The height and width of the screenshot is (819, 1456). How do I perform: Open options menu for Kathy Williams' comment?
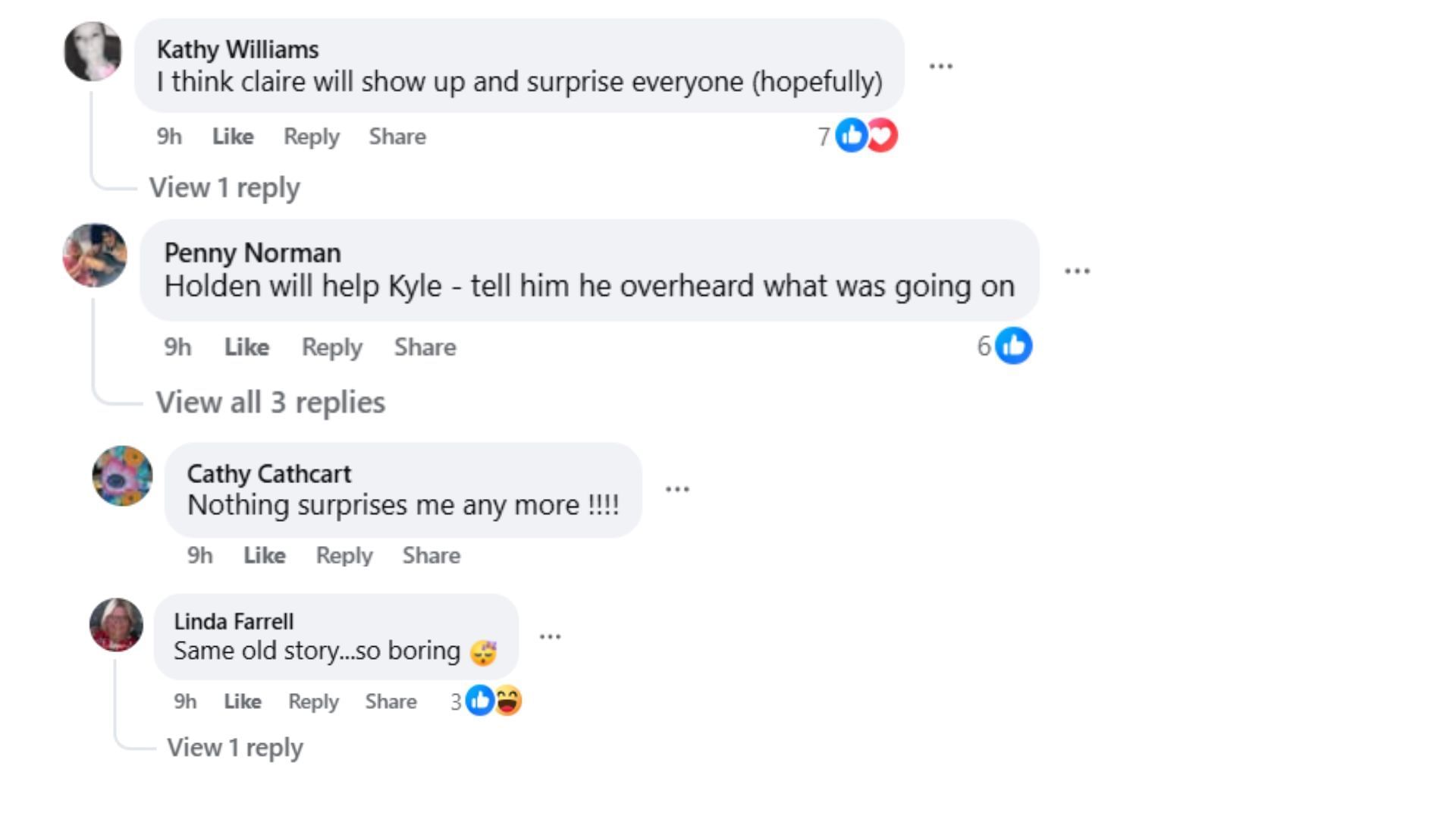pos(940,67)
